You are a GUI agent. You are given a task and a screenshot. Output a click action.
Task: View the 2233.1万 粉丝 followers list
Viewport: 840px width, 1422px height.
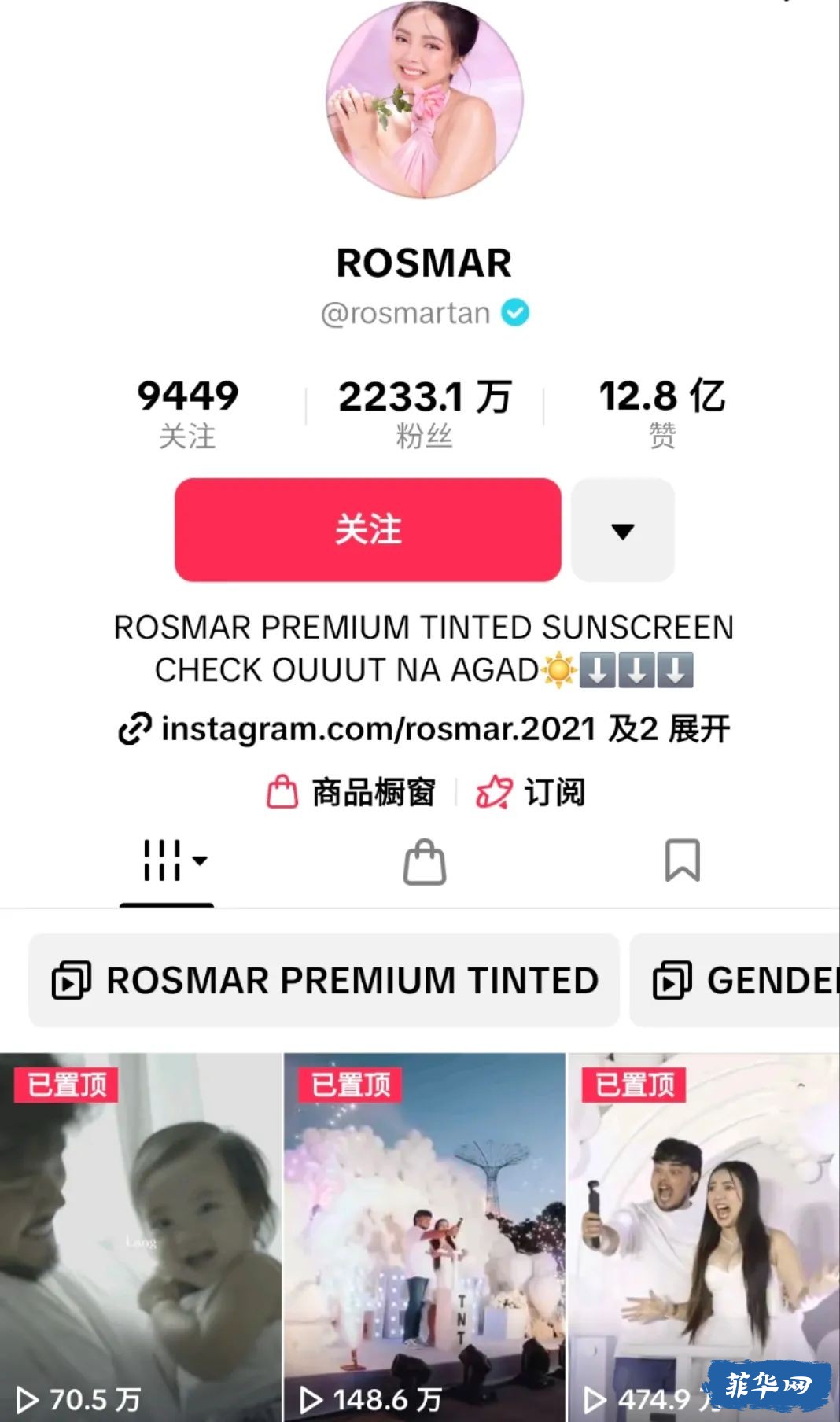click(x=425, y=412)
